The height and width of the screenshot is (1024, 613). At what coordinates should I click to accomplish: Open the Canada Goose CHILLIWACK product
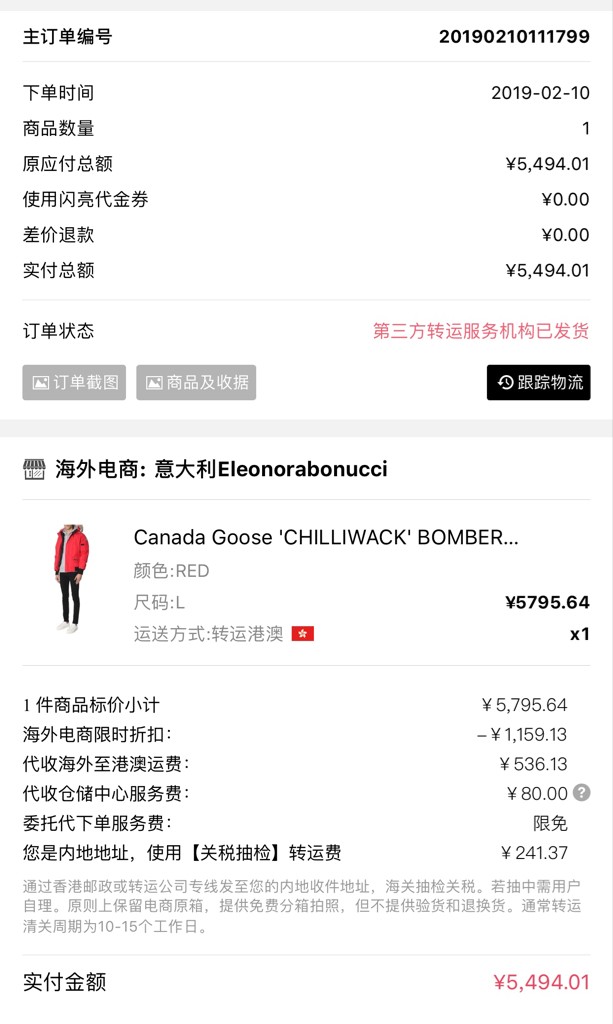pos(326,537)
